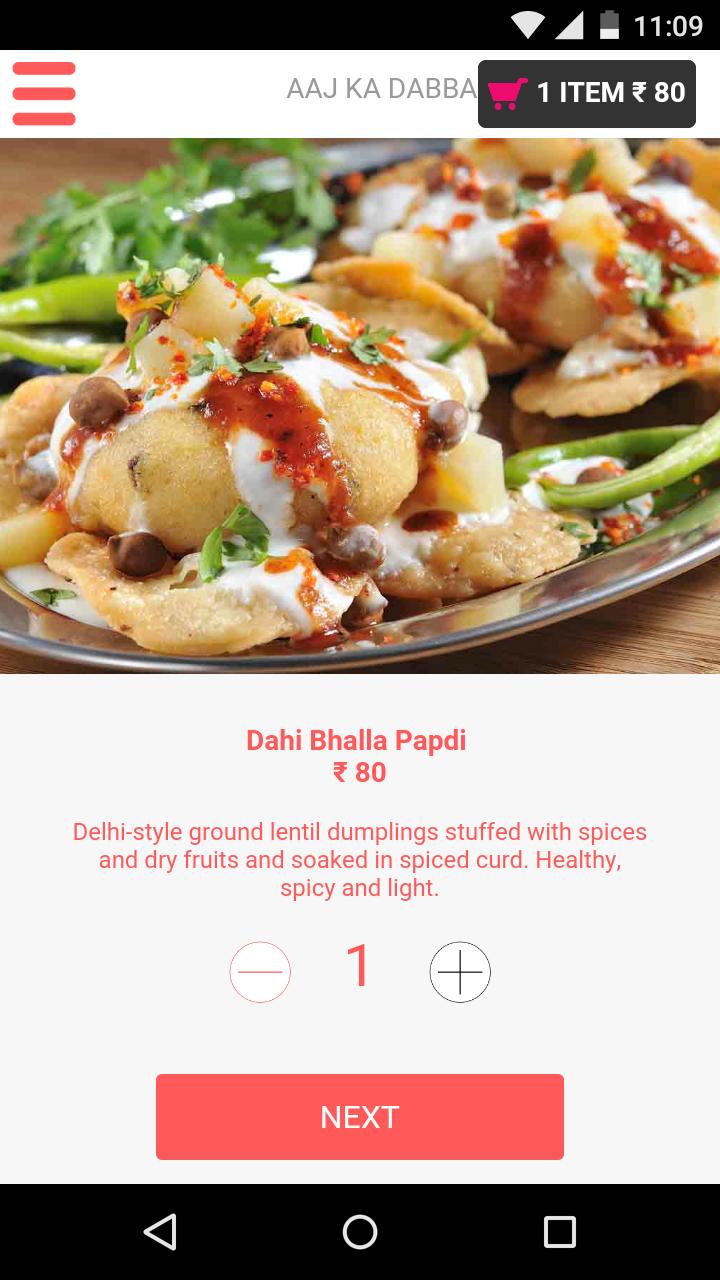Open the hamburger menu
The height and width of the screenshot is (1280, 720).
point(44,94)
